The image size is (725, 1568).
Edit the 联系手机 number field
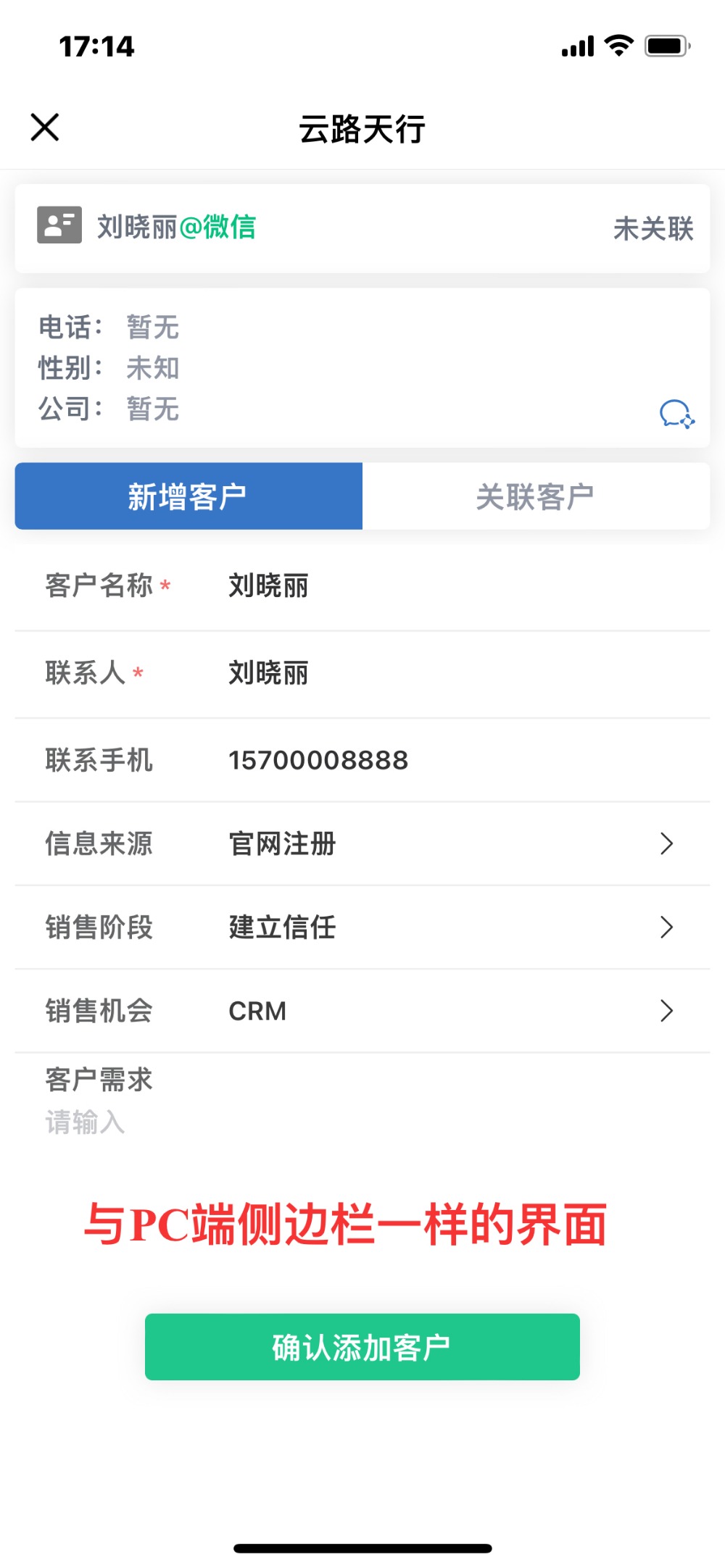[x=362, y=760]
